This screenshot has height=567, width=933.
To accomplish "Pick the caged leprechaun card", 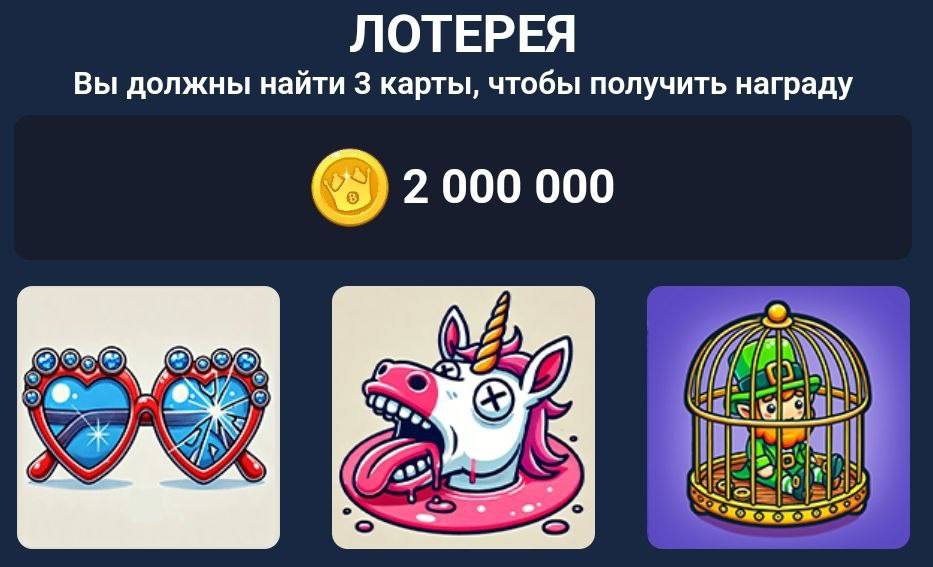I will [778, 417].
